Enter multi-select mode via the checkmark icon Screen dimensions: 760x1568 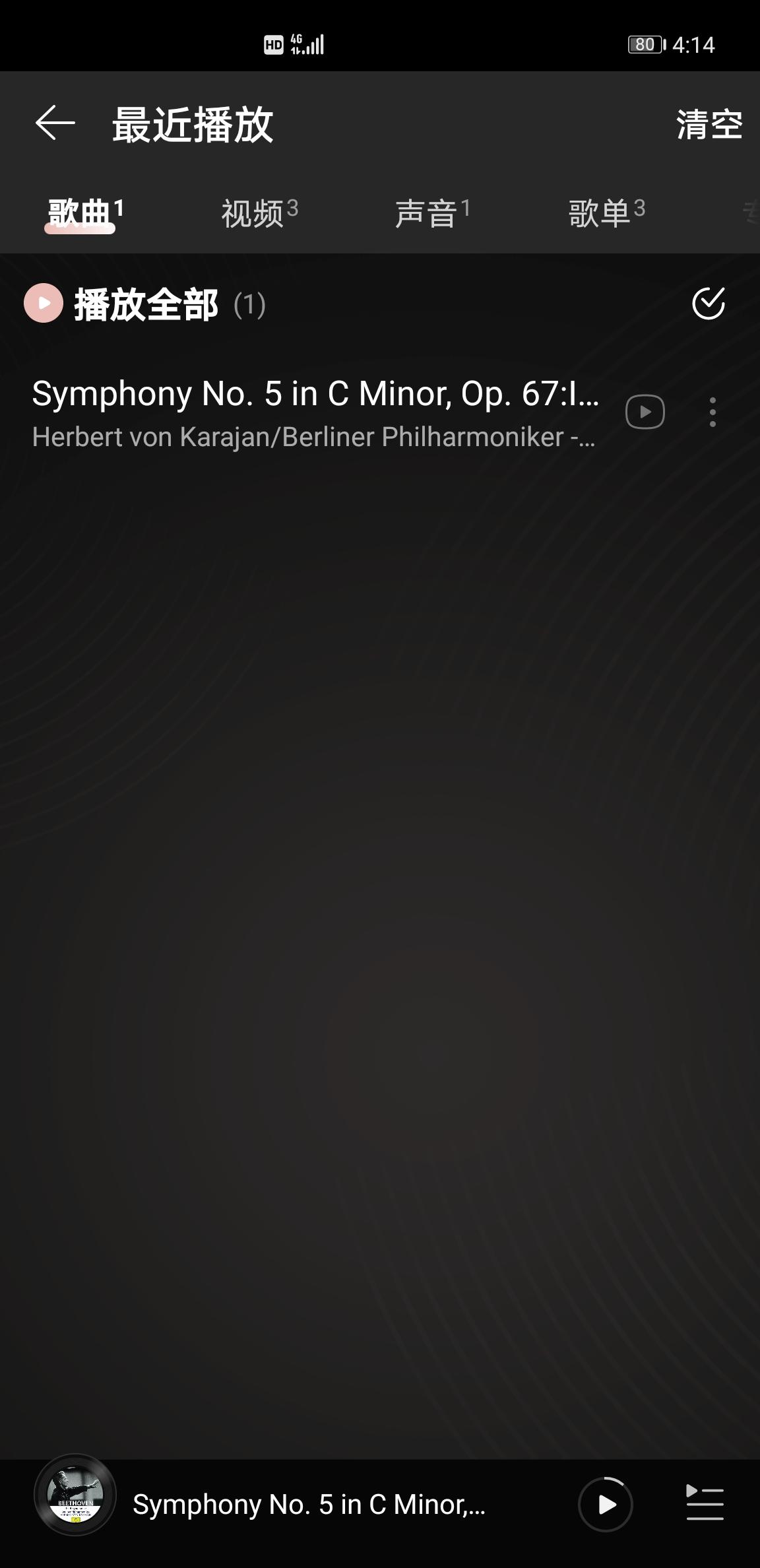708,304
